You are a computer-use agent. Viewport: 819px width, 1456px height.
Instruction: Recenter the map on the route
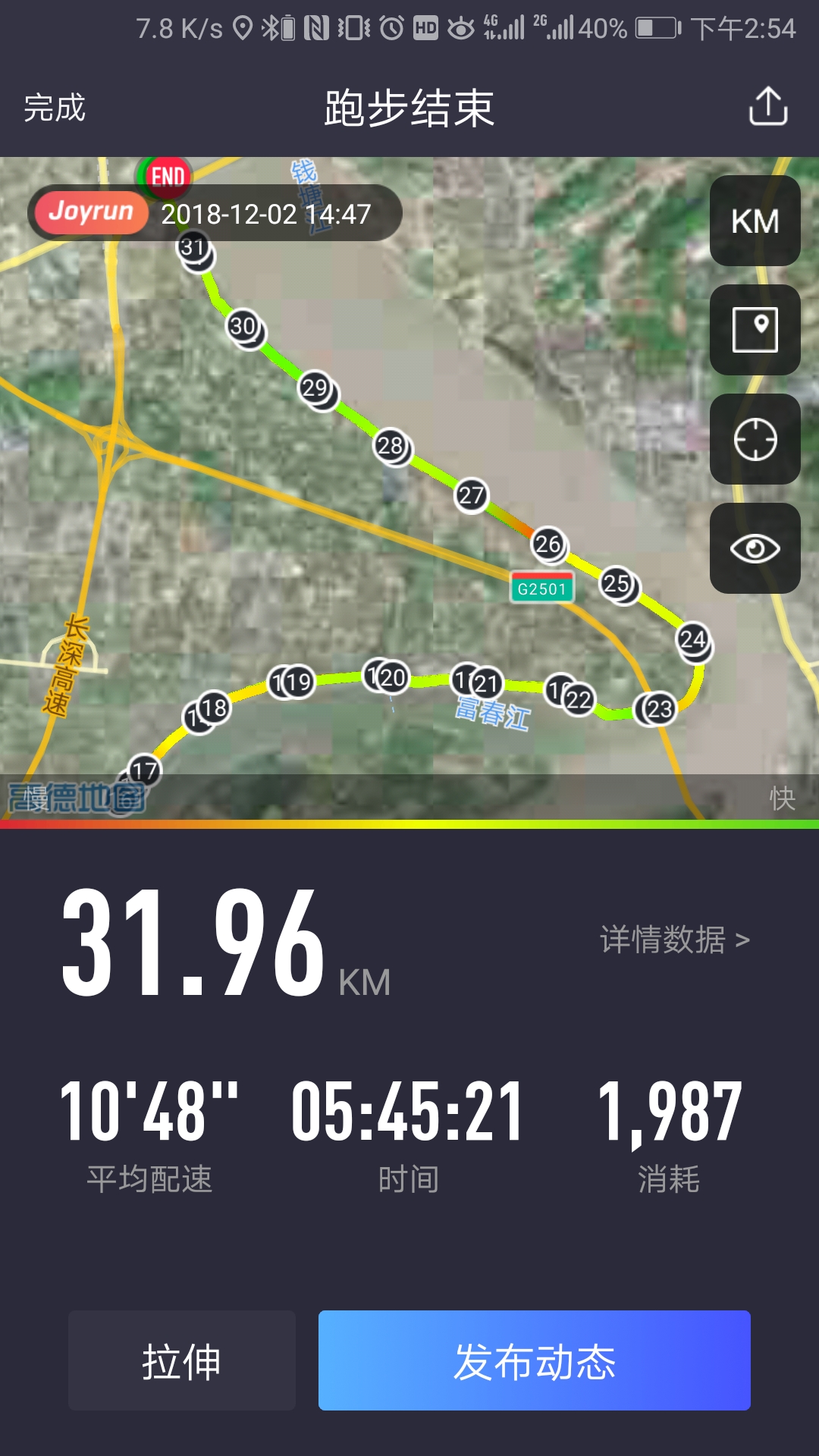755,439
